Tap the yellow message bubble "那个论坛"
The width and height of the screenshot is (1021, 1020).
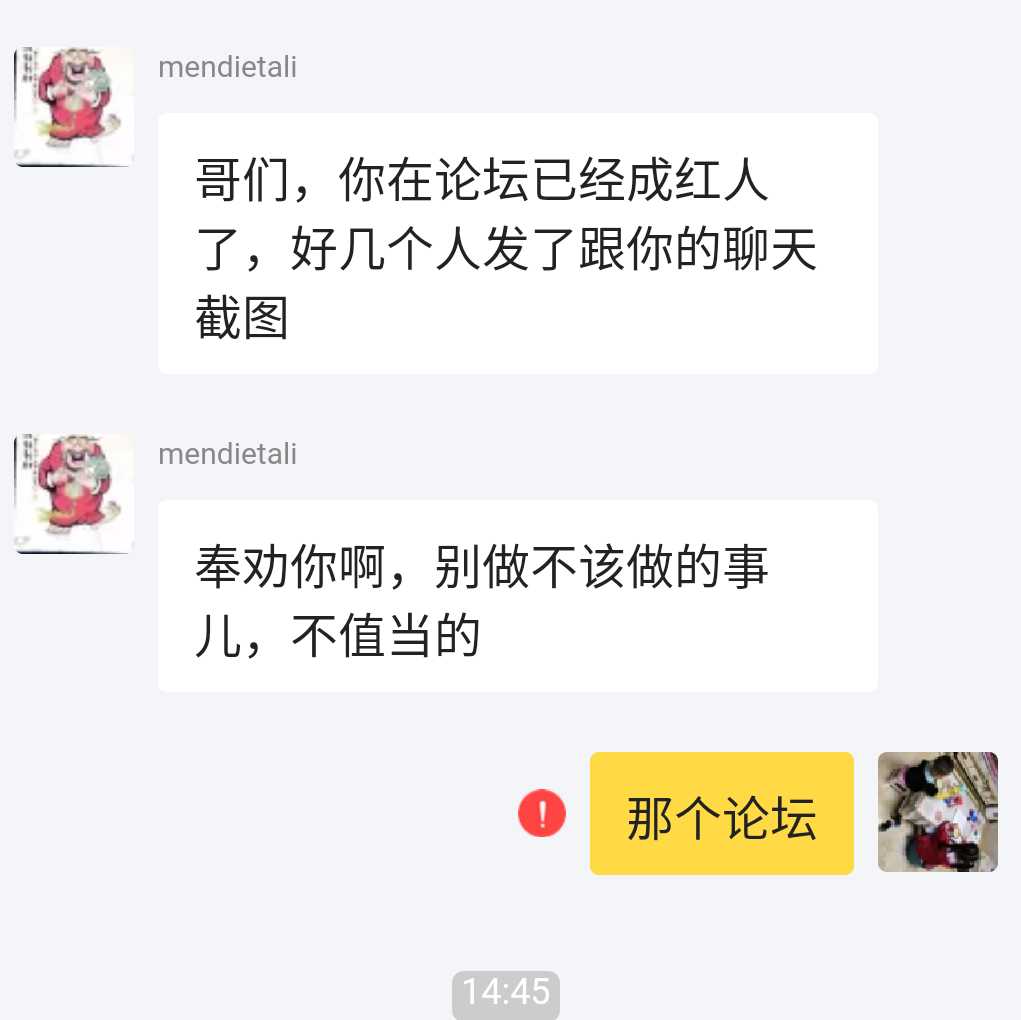721,814
